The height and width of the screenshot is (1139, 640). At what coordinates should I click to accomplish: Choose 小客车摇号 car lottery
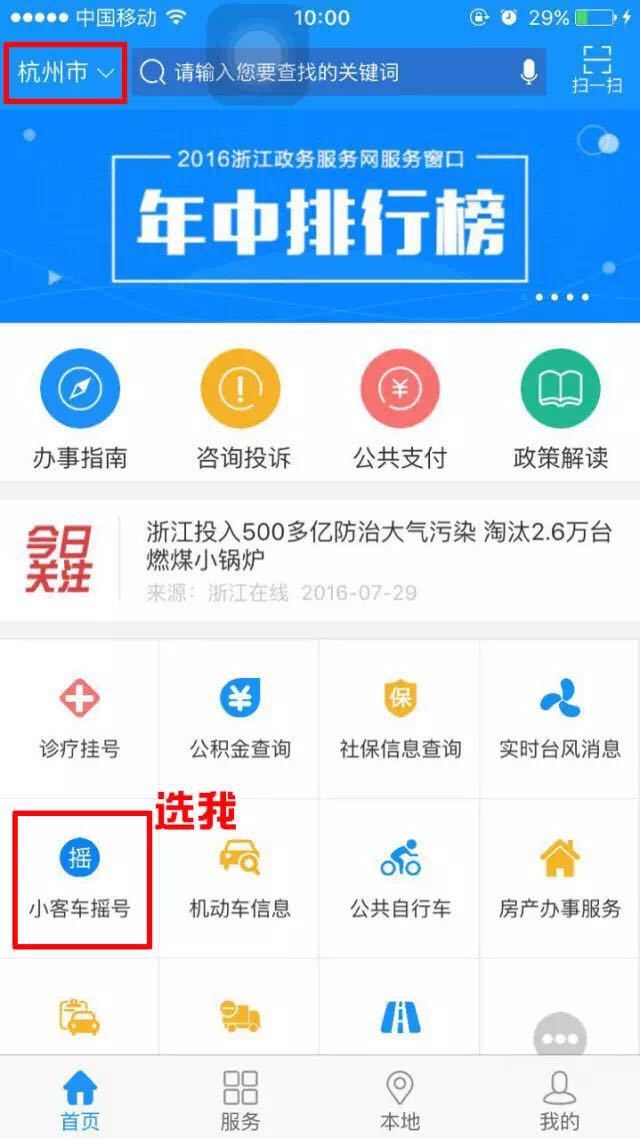(x=80, y=878)
